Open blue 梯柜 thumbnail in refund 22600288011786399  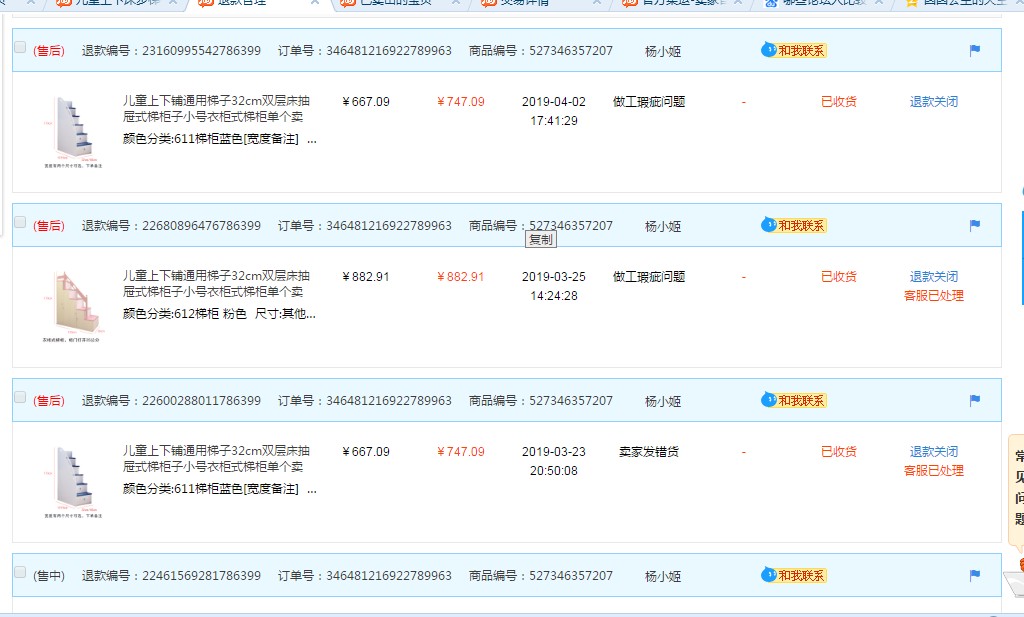(72, 481)
